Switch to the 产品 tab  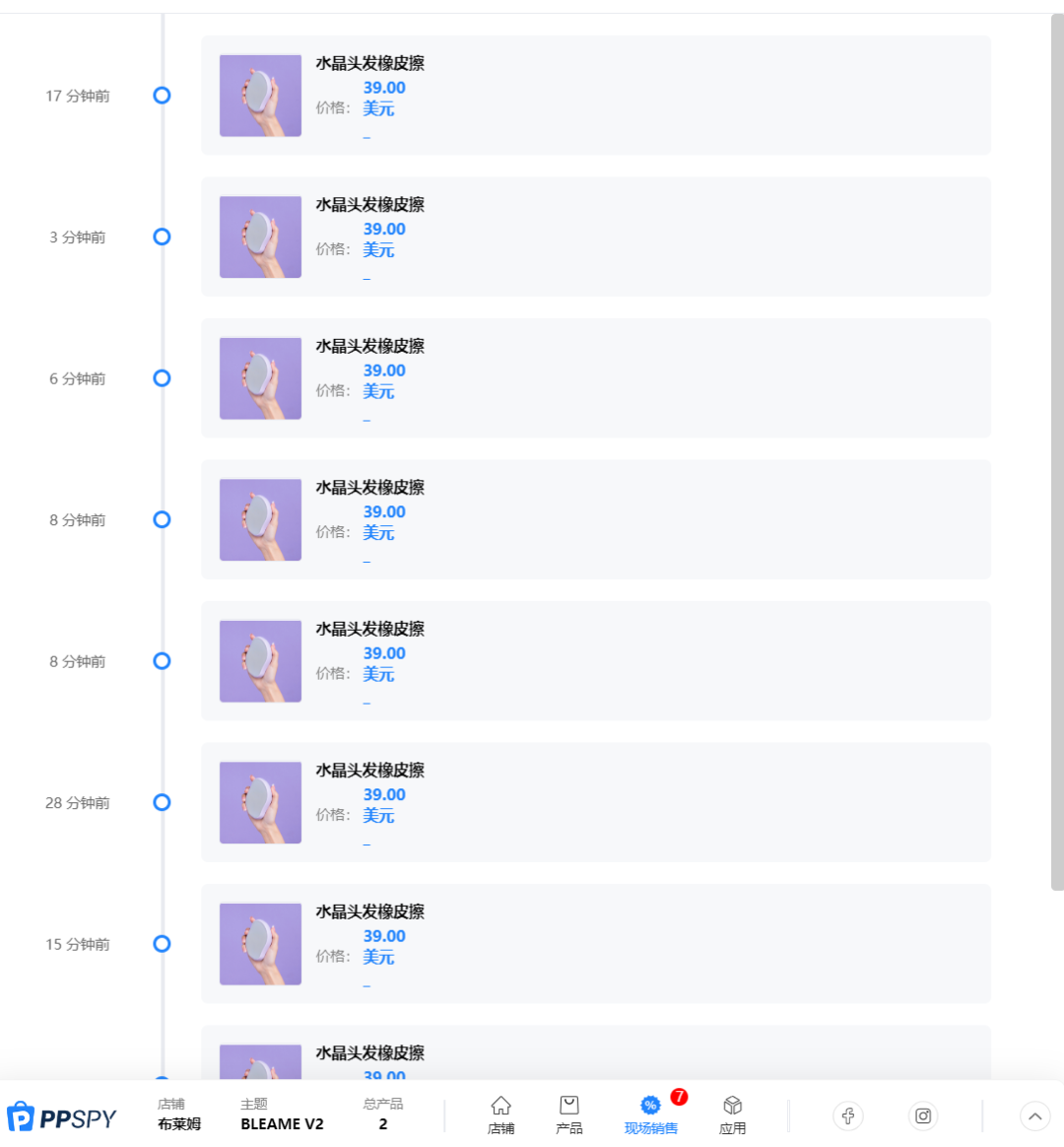coord(568,1115)
